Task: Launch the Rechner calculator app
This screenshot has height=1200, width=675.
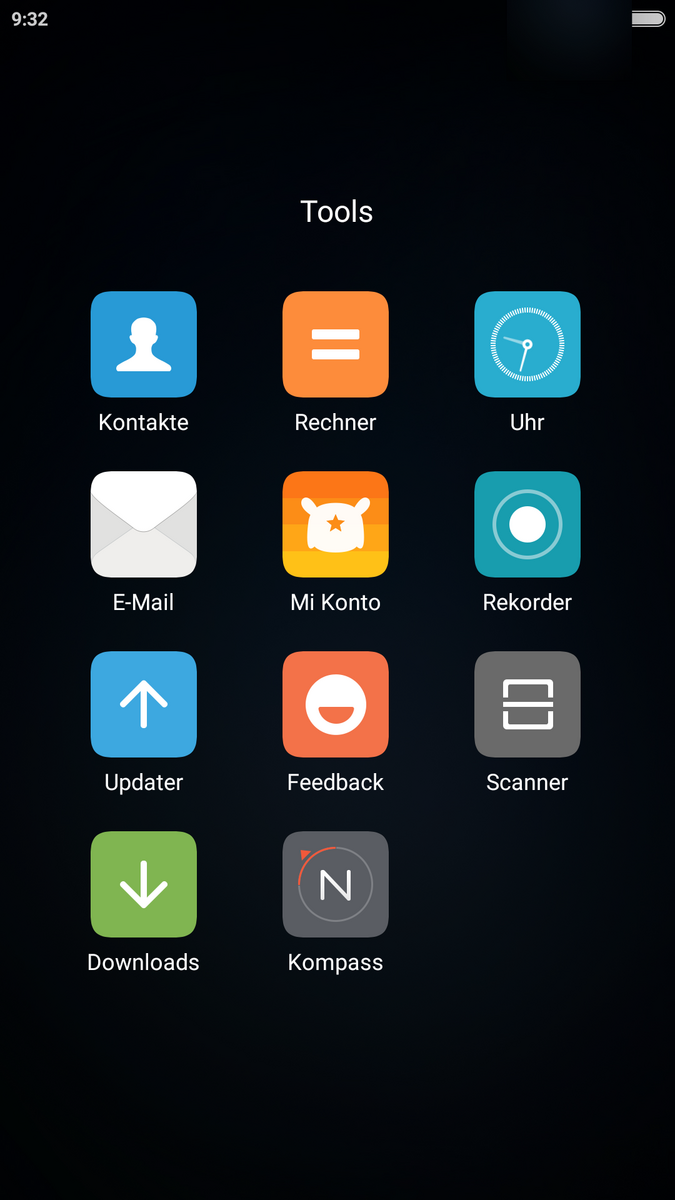Action: (335, 345)
